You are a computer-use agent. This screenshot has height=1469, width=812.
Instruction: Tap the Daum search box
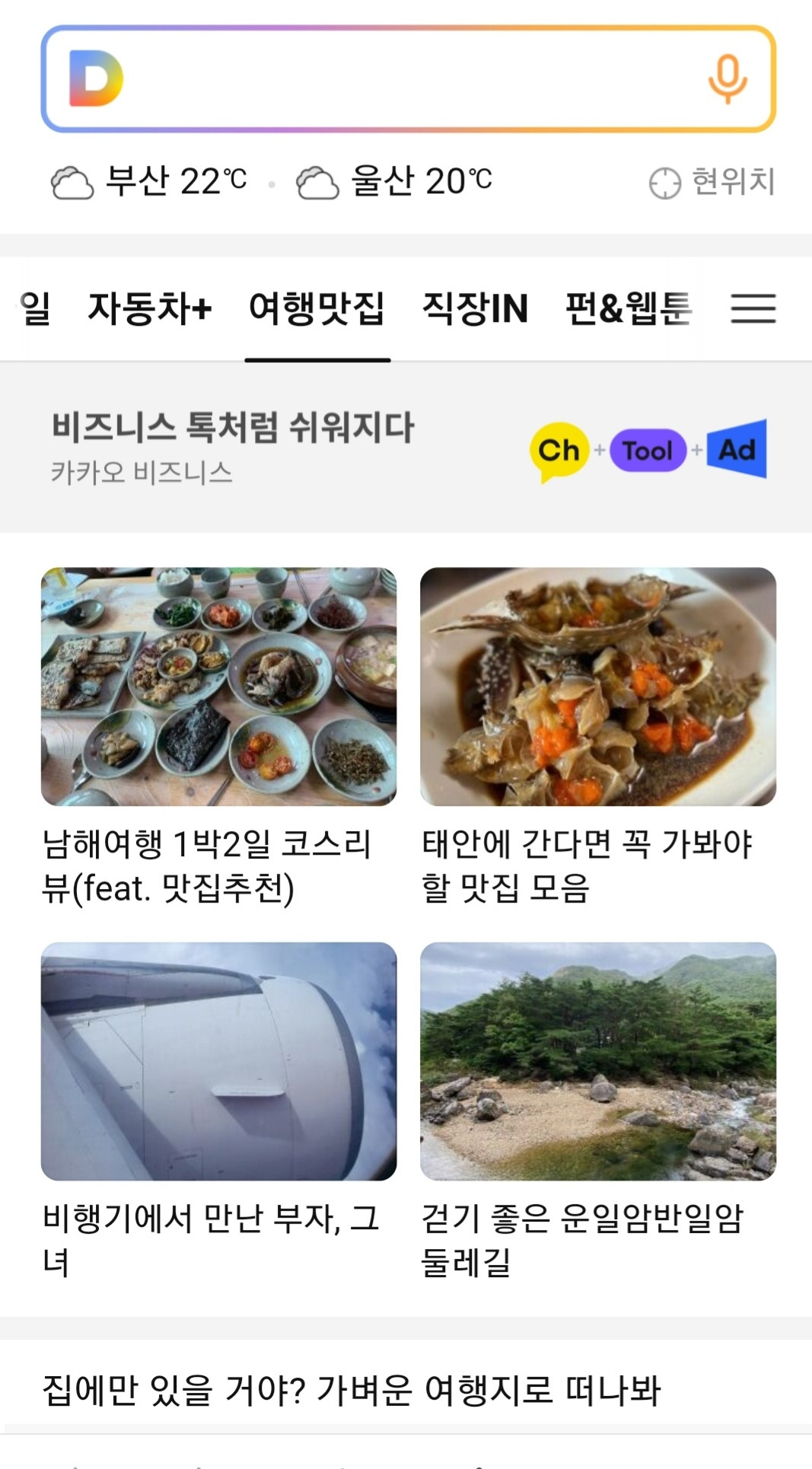[x=403, y=79]
